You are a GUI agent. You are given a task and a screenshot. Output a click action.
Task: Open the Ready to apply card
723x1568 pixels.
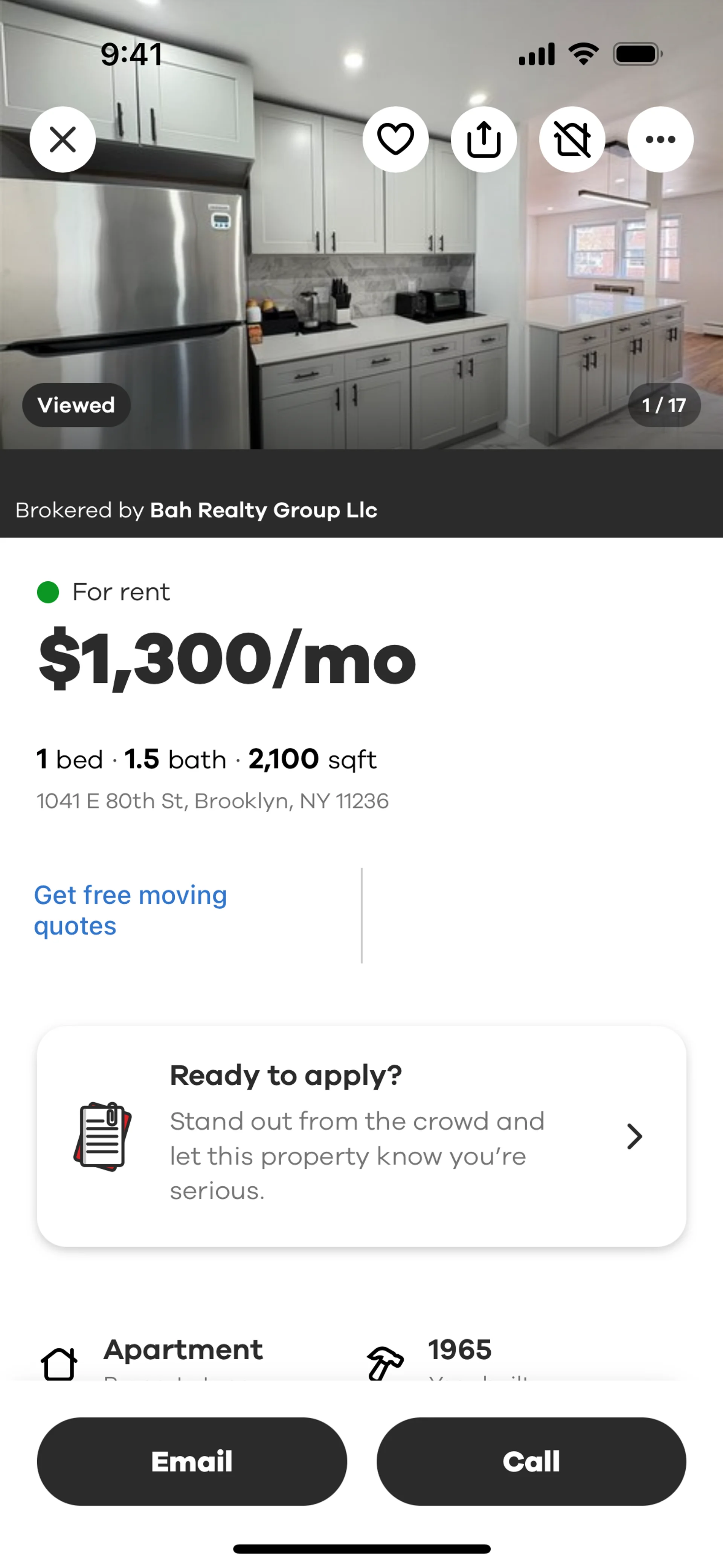click(x=361, y=1136)
